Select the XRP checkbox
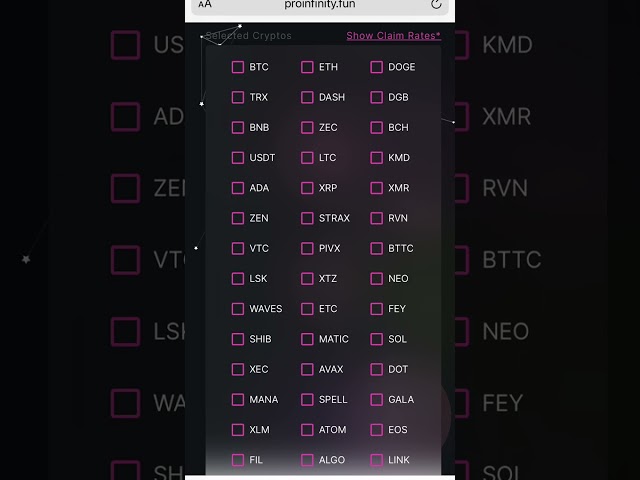Image resolution: width=640 pixels, height=480 pixels. pyautogui.click(x=307, y=188)
